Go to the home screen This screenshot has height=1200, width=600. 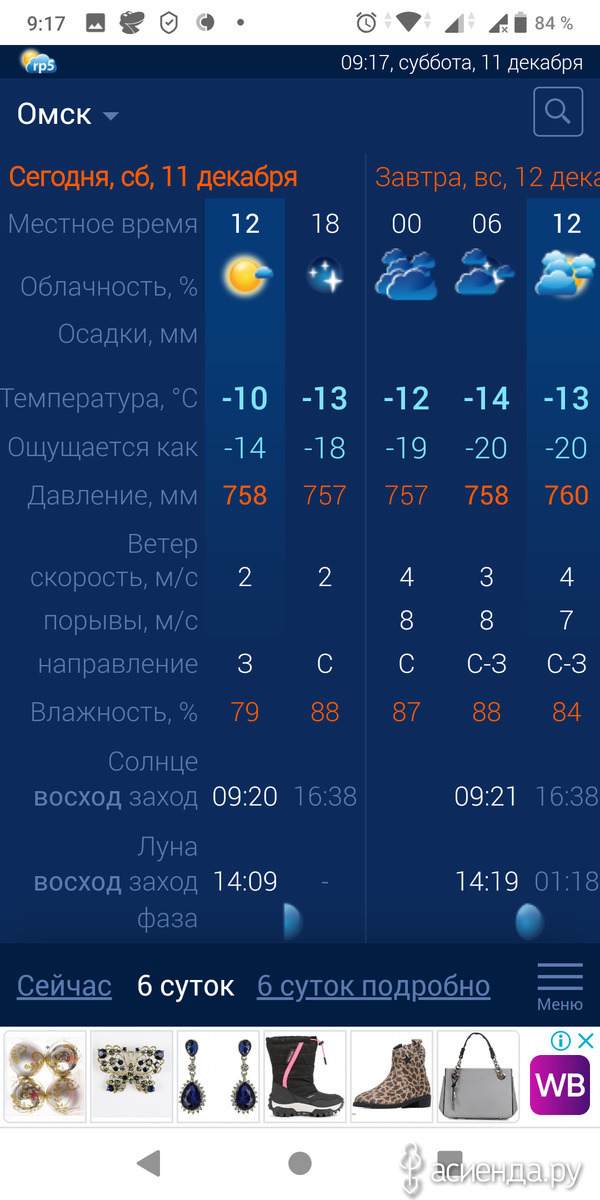(299, 1162)
